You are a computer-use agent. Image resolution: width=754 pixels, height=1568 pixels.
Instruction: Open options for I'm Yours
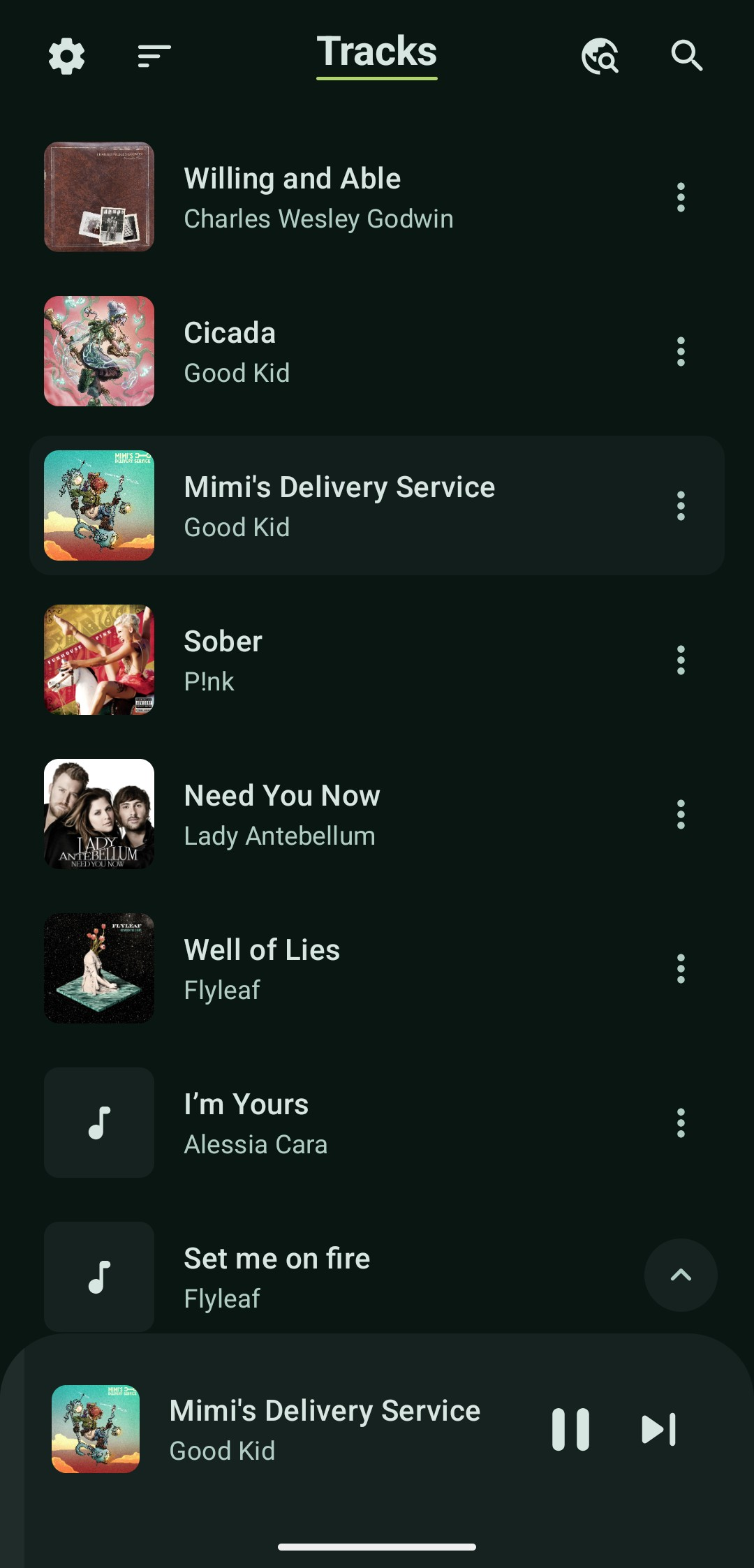(681, 1123)
